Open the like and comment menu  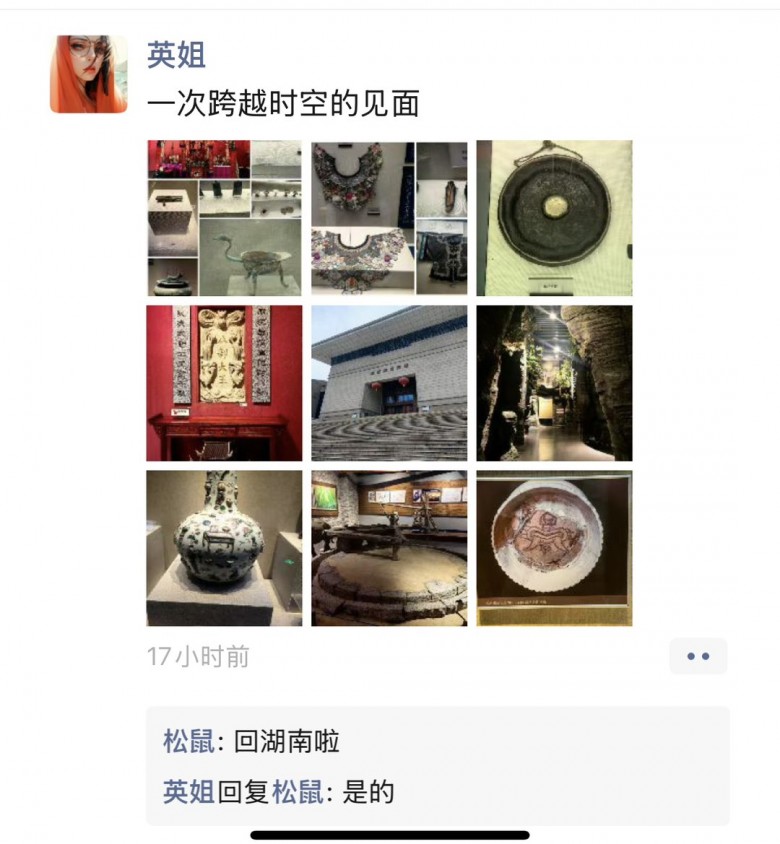[x=698, y=656]
